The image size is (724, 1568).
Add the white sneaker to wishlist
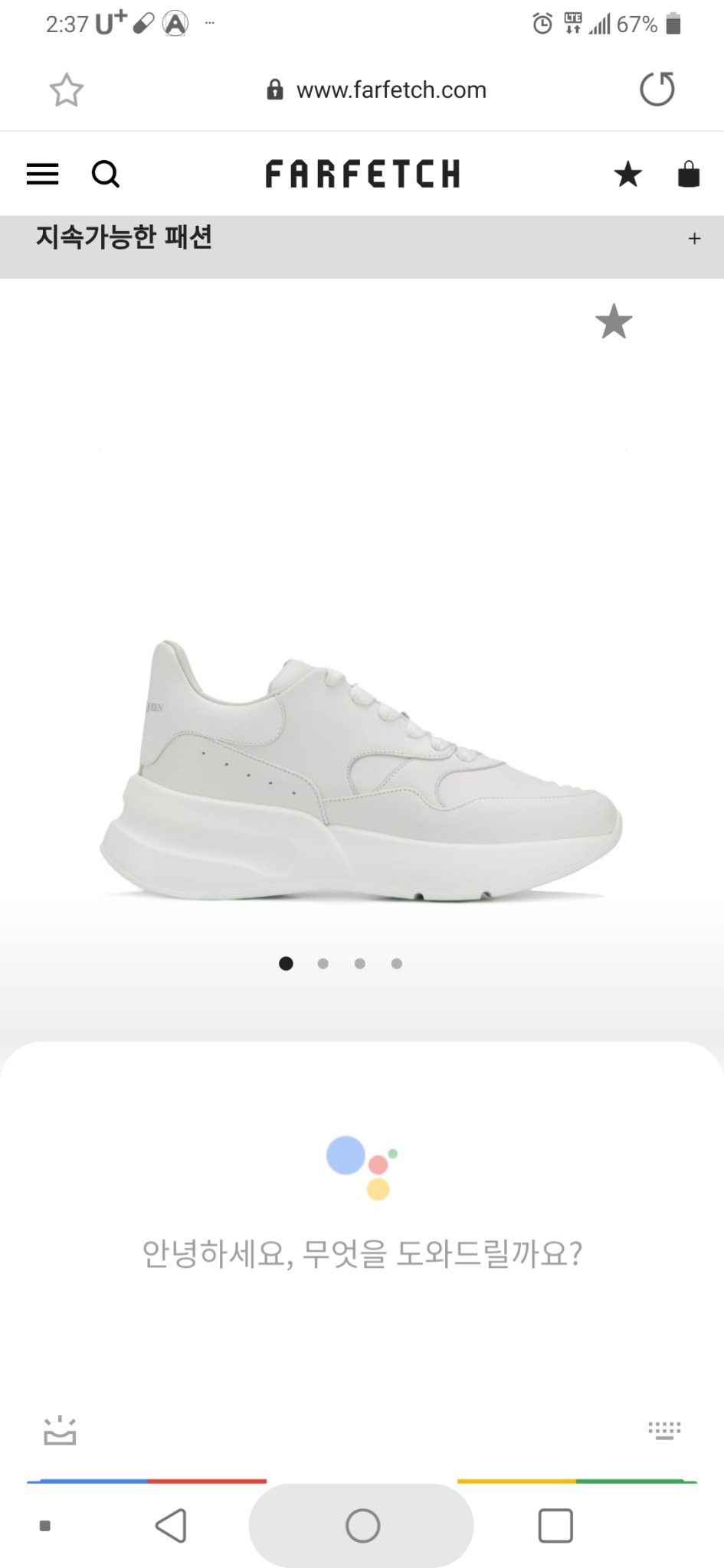pos(614,322)
